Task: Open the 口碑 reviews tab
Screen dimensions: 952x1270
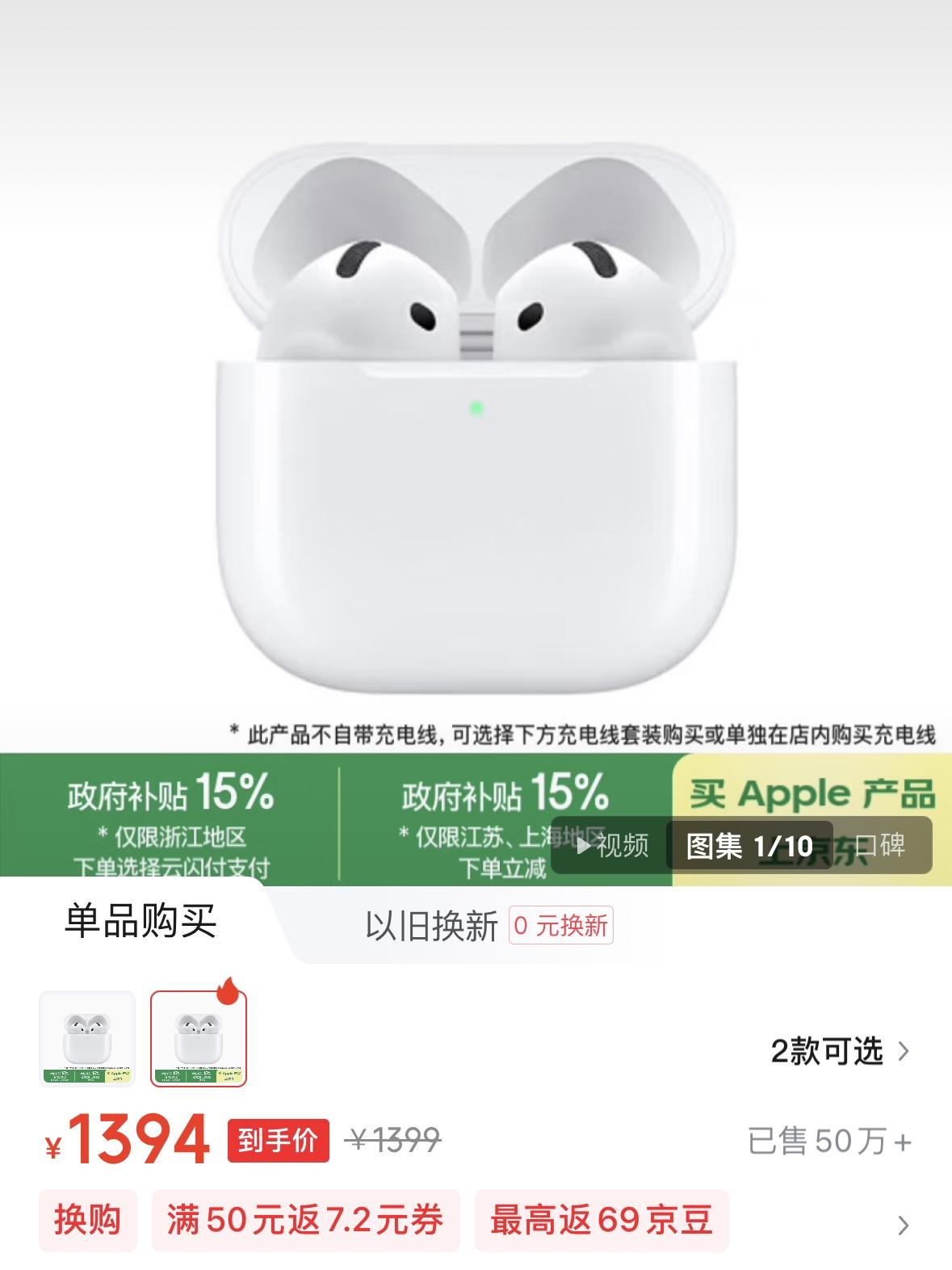Action: tap(880, 845)
